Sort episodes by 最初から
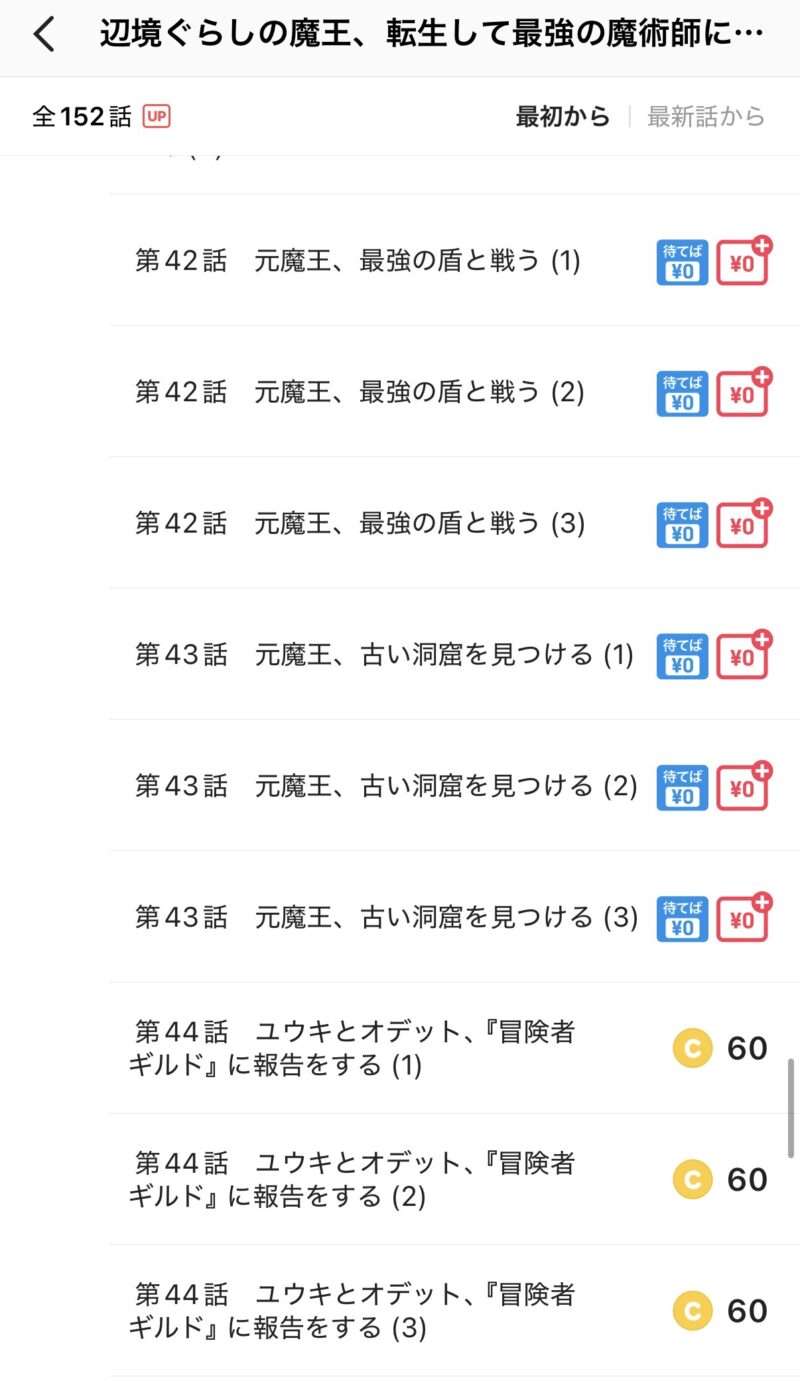The image size is (800, 1381). [x=562, y=116]
